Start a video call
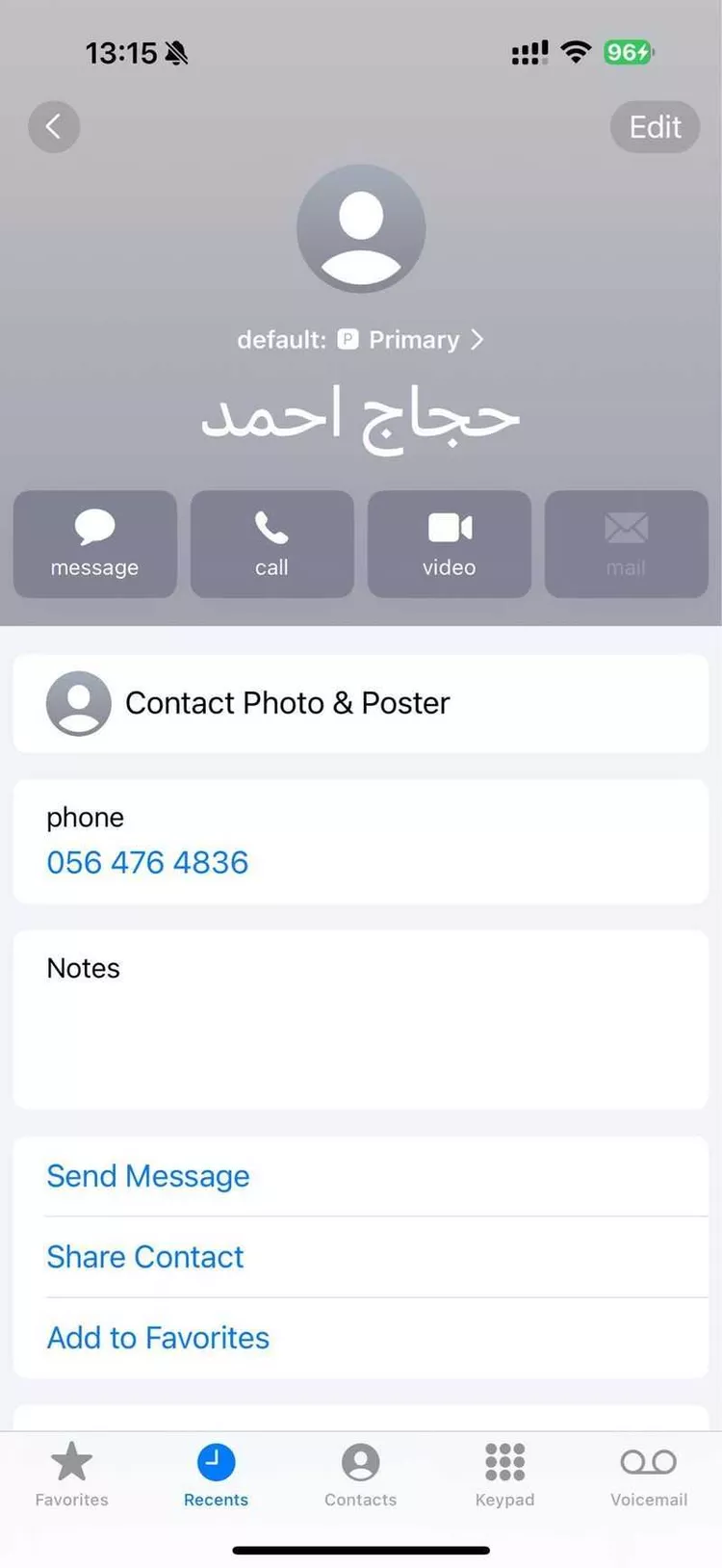This screenshot has width=722, height=1568. tap(449, 544)
